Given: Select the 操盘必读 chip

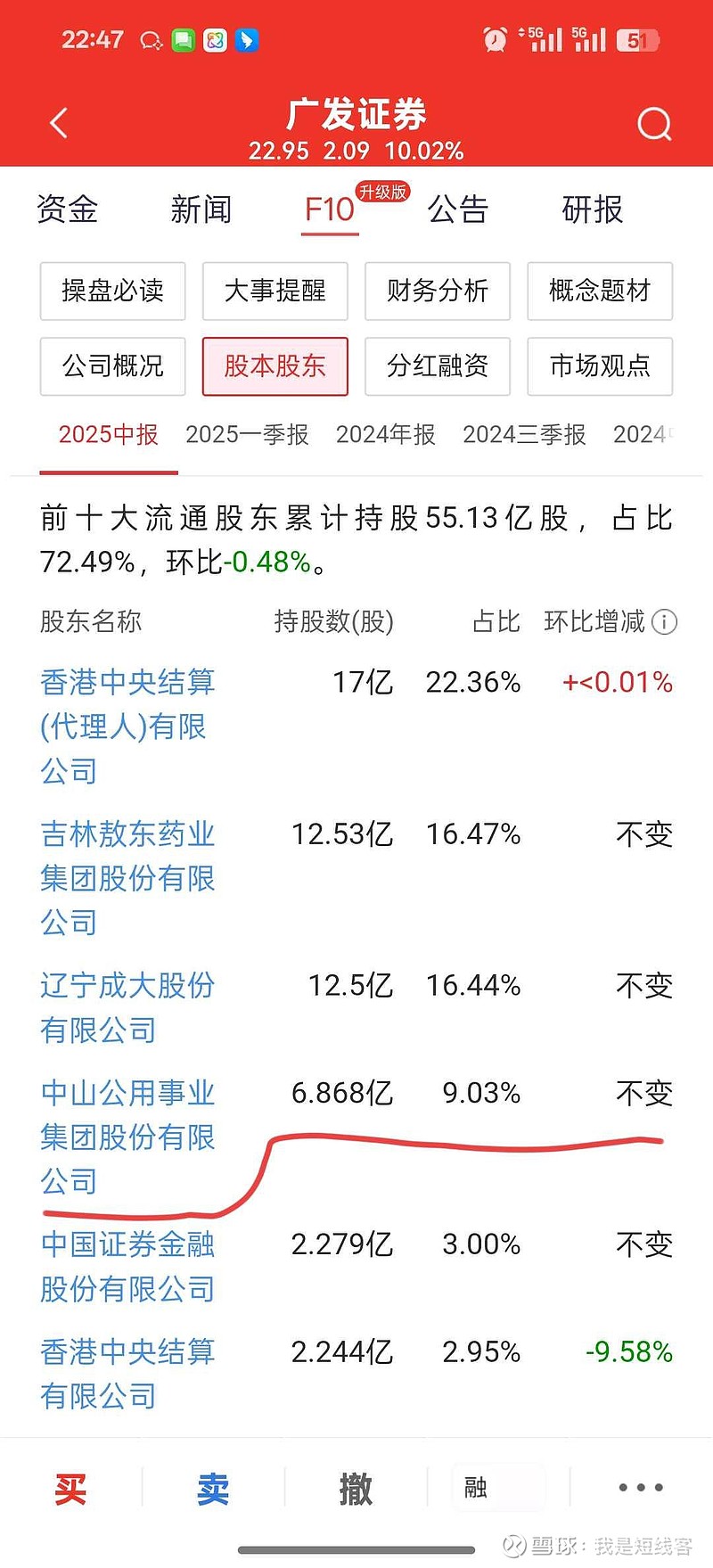Looking at the screenshot, I should point(112,291).
